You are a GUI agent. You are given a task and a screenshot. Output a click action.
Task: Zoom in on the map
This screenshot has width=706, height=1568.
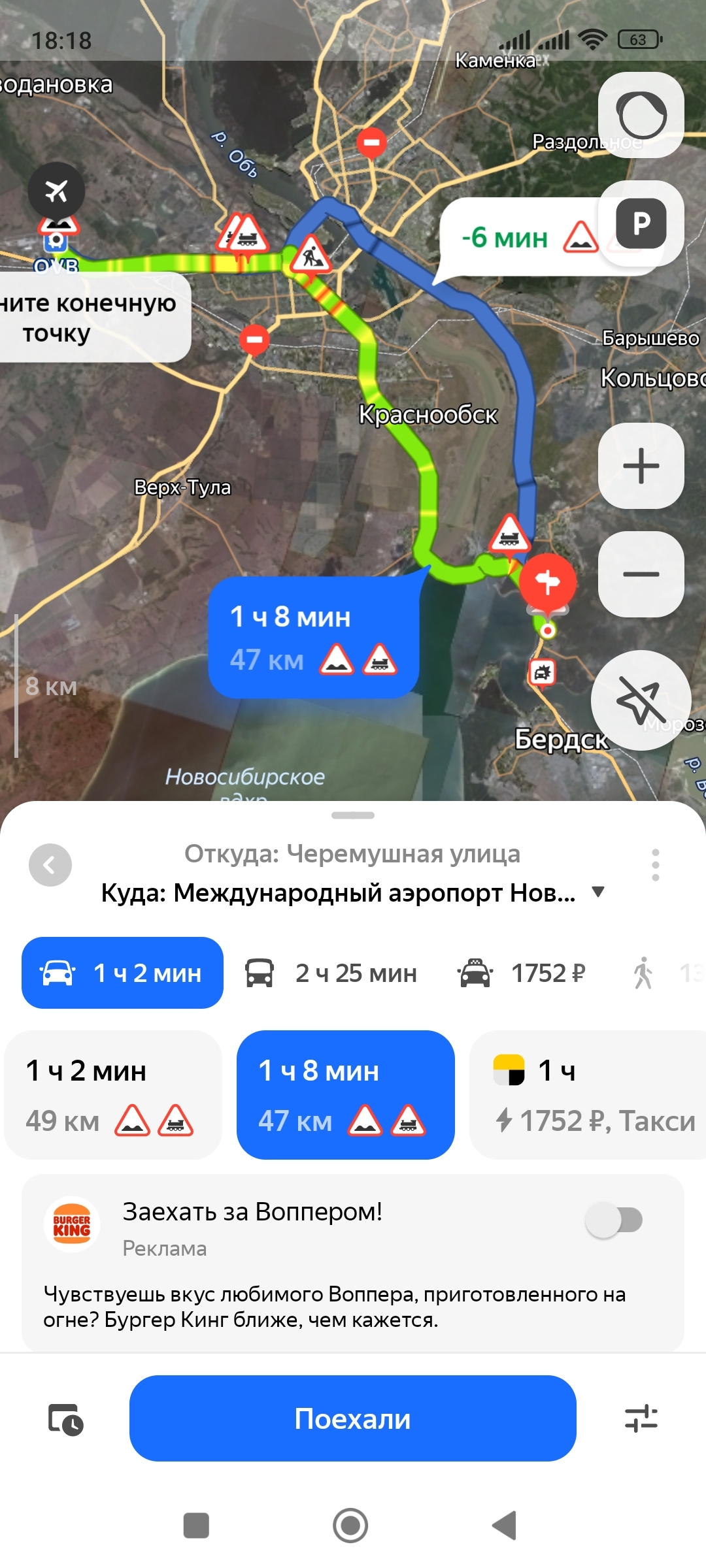click(641, 466)
